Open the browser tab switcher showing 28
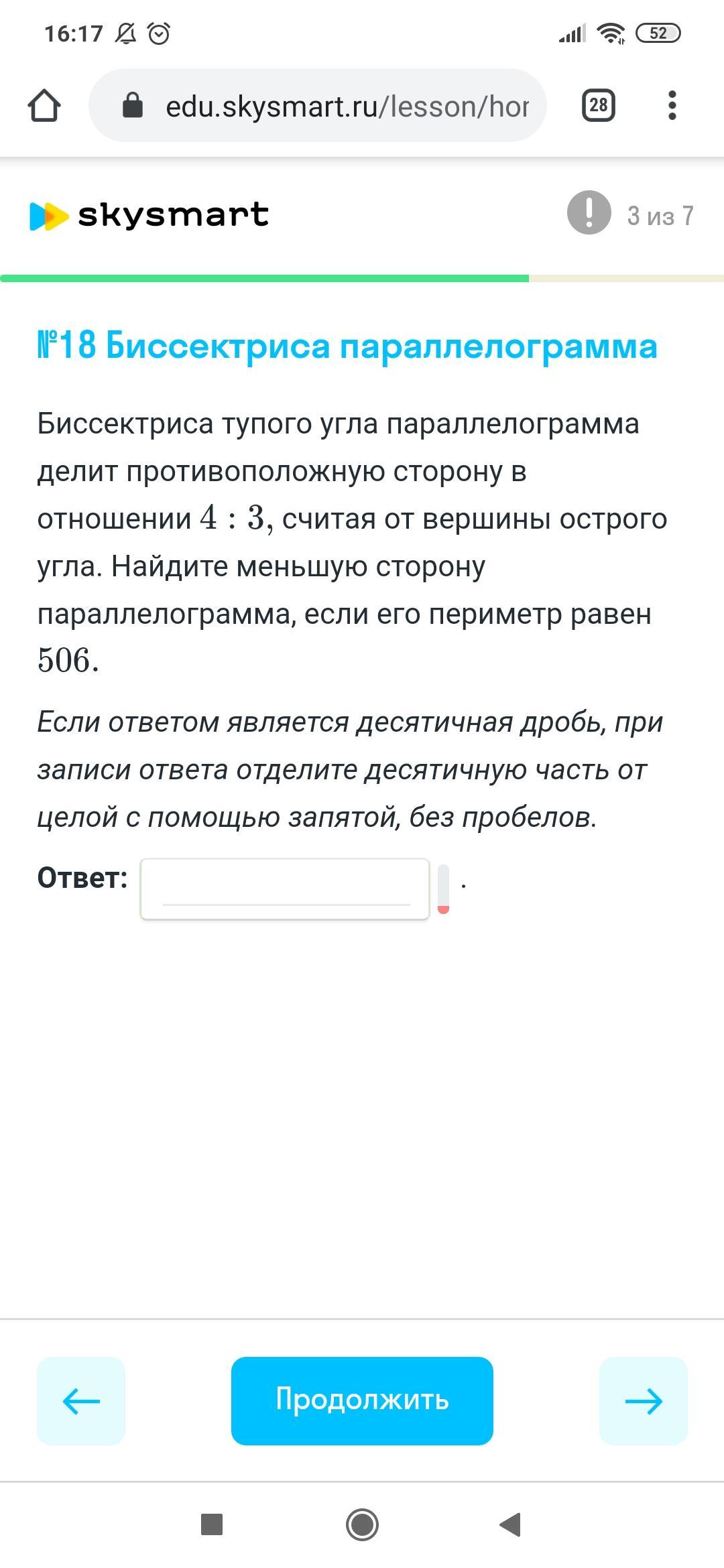The width and height of the screenshot is (724, 1568). pyautogui.click(x=599, y=105)
